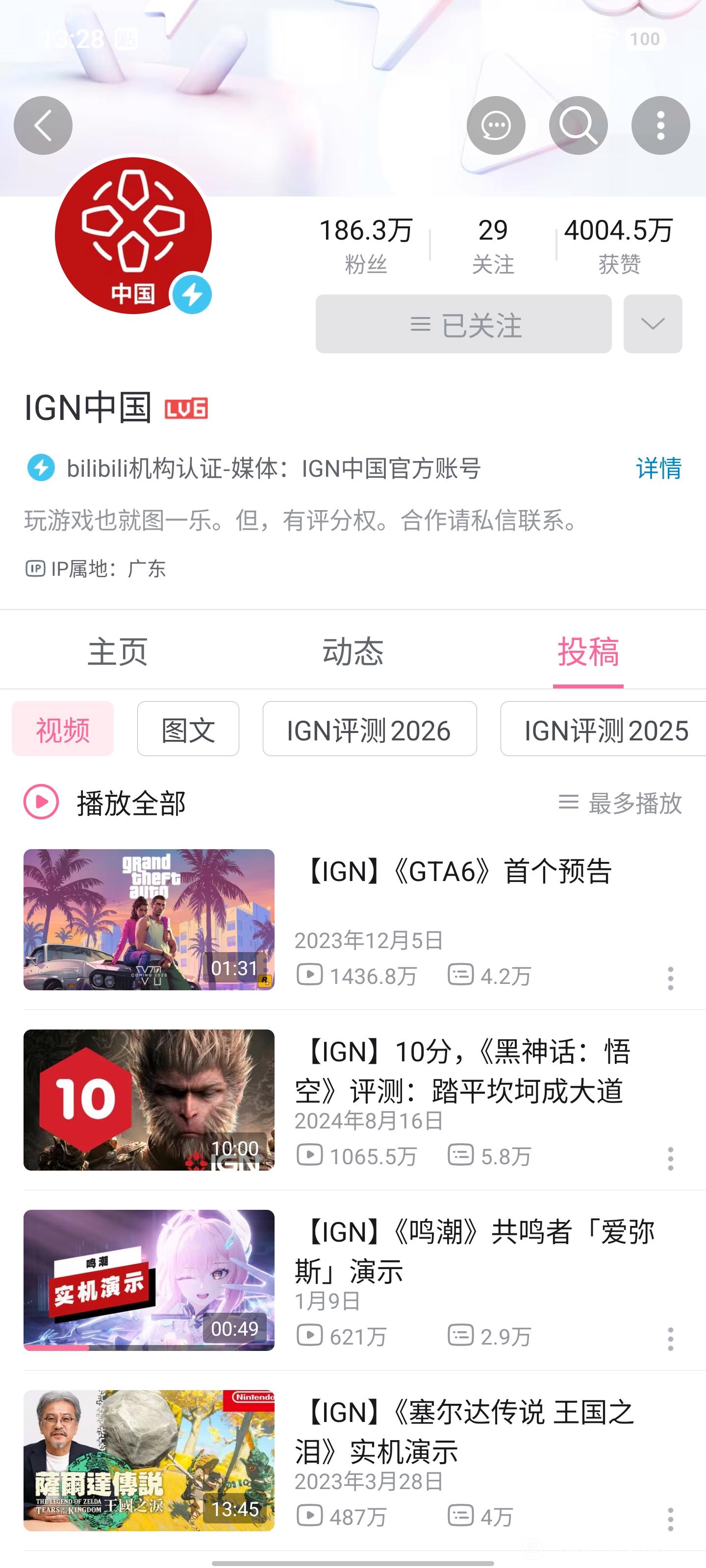Screen dimensions: 706x1568
Task: Change sort order via 最多播放
Action: tap(620, 803)
